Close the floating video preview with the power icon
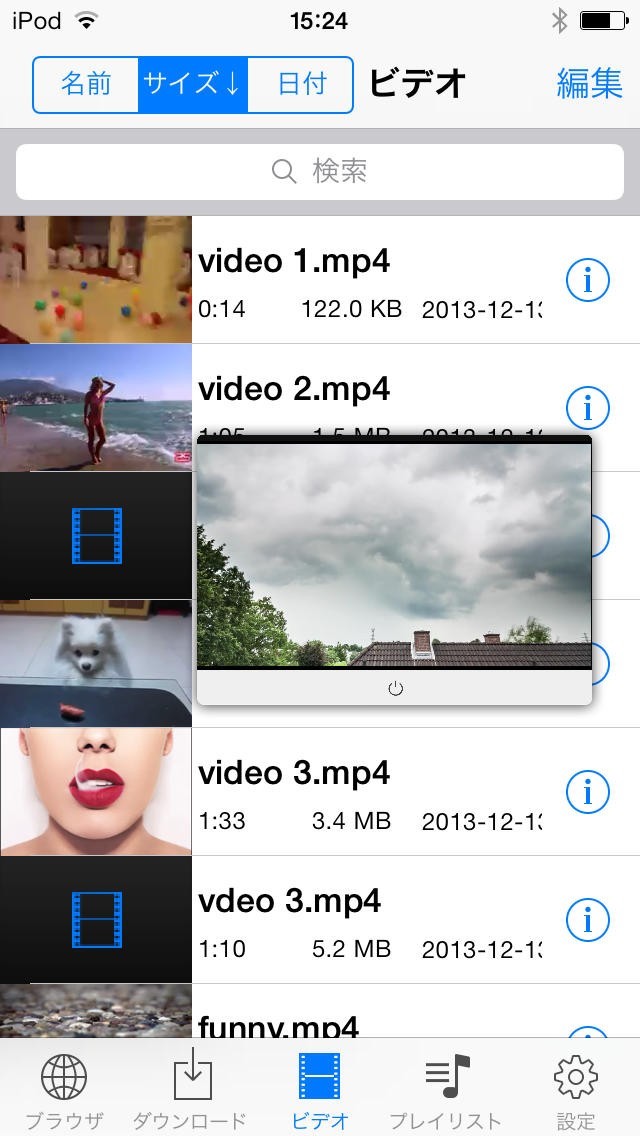The image size is (640, 1136). tap(395, 688)
